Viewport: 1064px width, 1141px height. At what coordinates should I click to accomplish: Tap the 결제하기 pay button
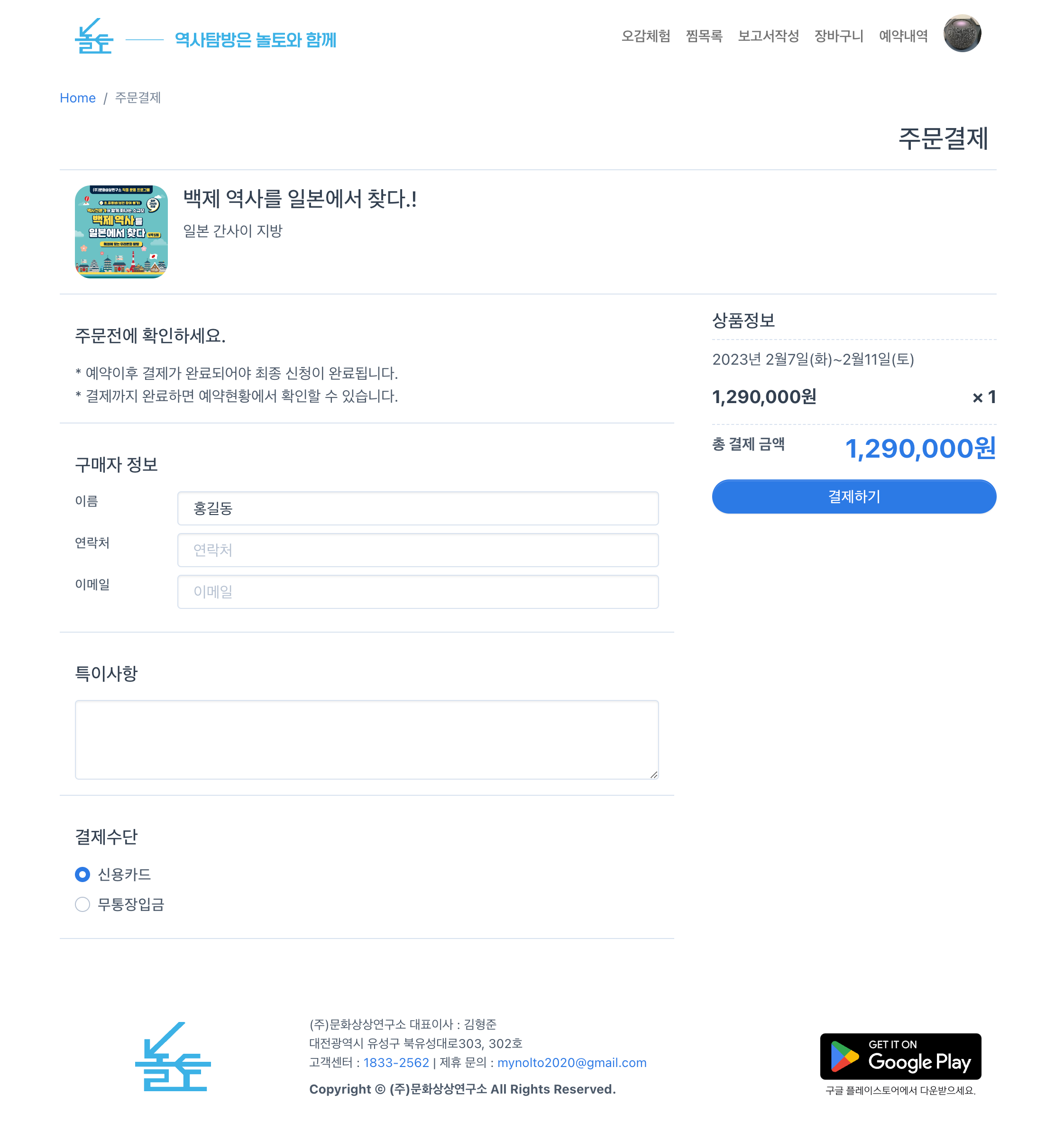(x=853, y=497)
